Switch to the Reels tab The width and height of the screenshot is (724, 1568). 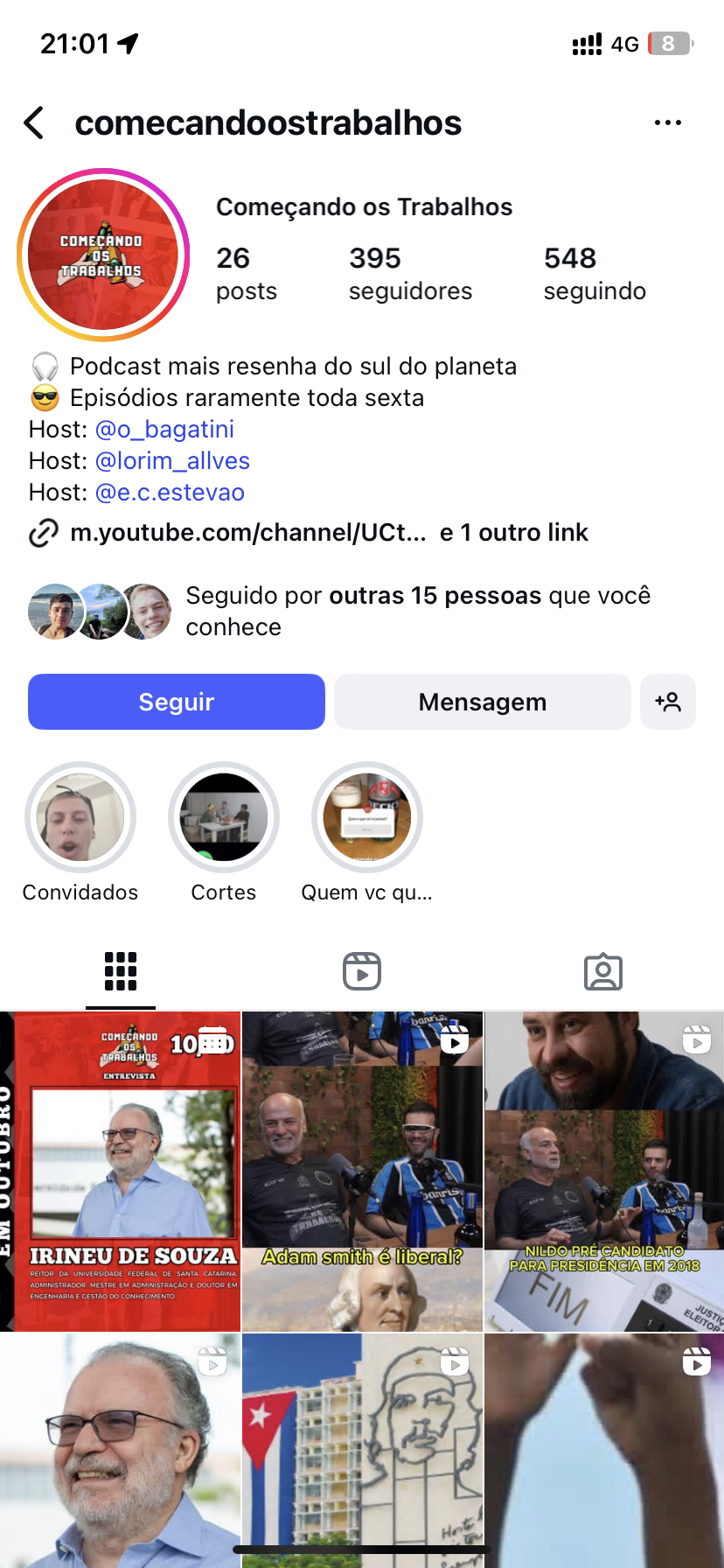(x=362, y=971)
